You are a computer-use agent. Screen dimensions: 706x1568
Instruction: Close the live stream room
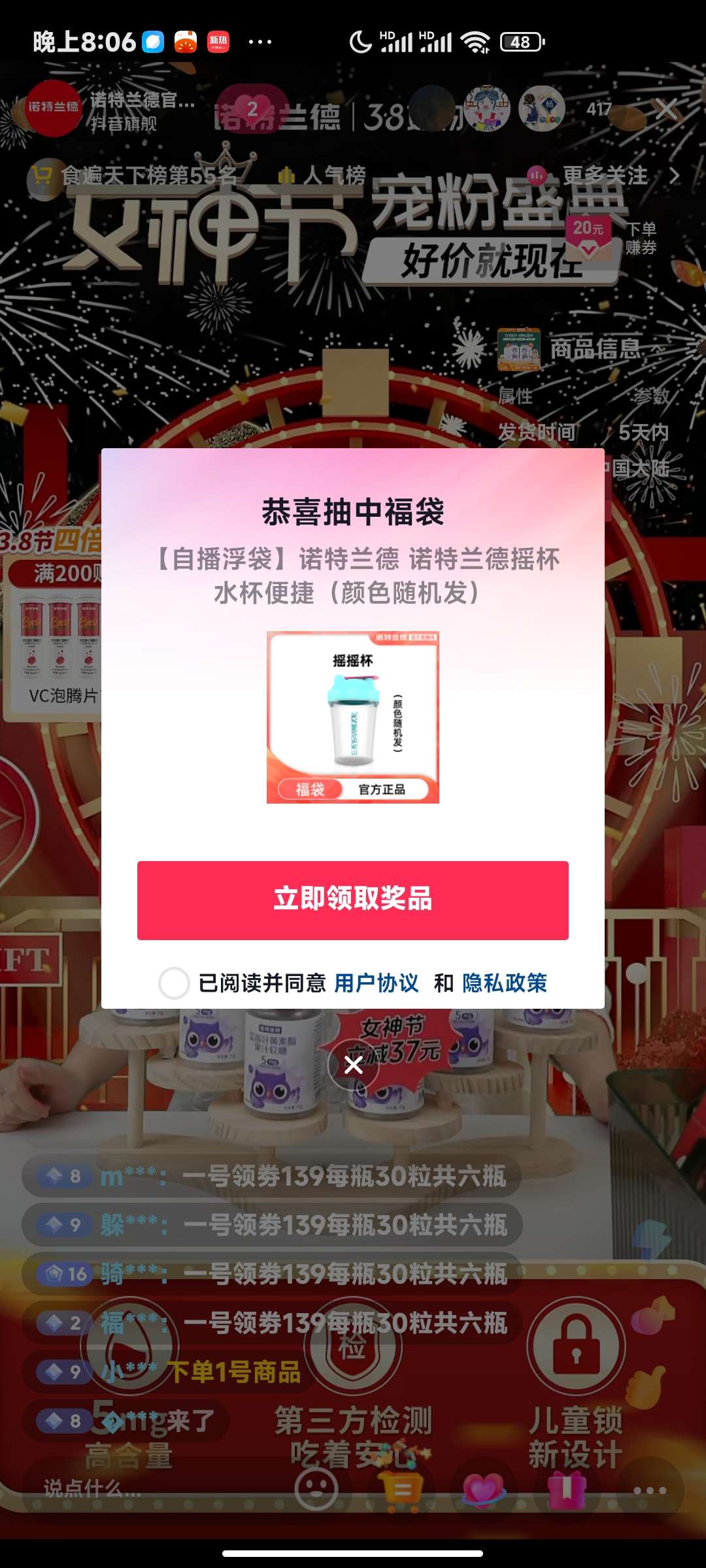click(x=666, y=109)
